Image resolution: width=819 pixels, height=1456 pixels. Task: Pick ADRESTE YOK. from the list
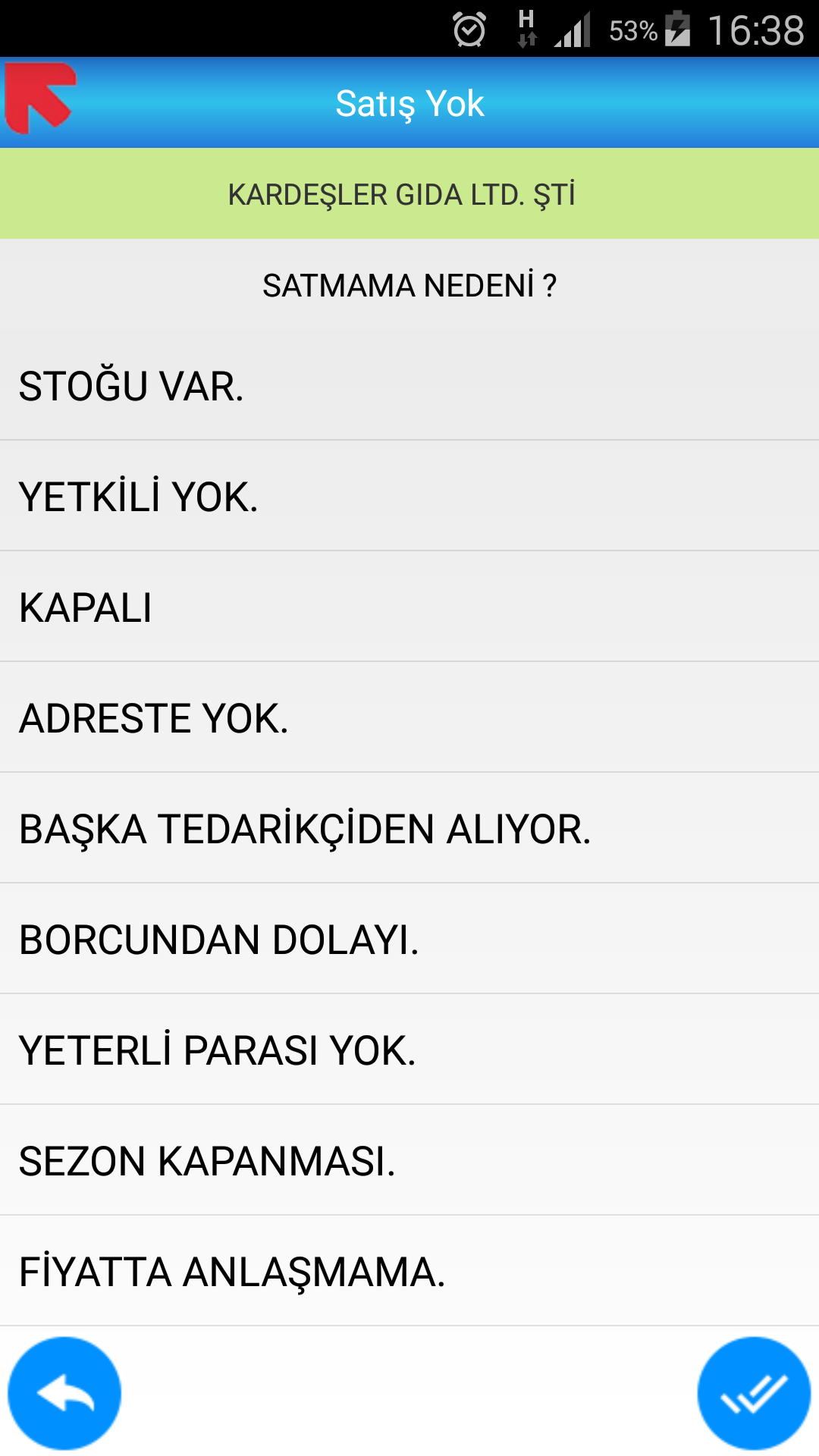pyautogui.click(x=409, y=717)
